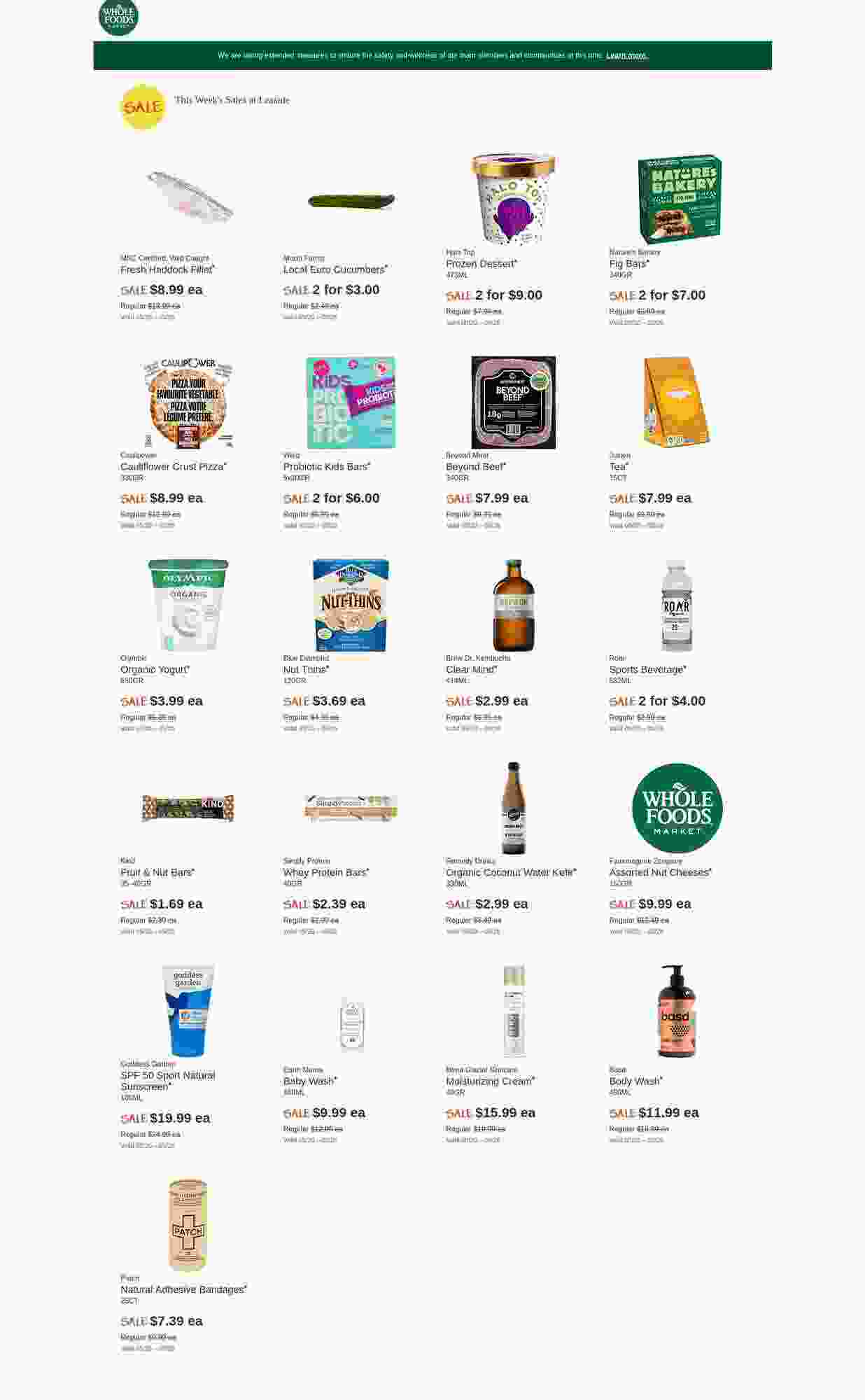
Task: View the Patch Natural Adhesive Bandages item
Action: [183, 1290]
